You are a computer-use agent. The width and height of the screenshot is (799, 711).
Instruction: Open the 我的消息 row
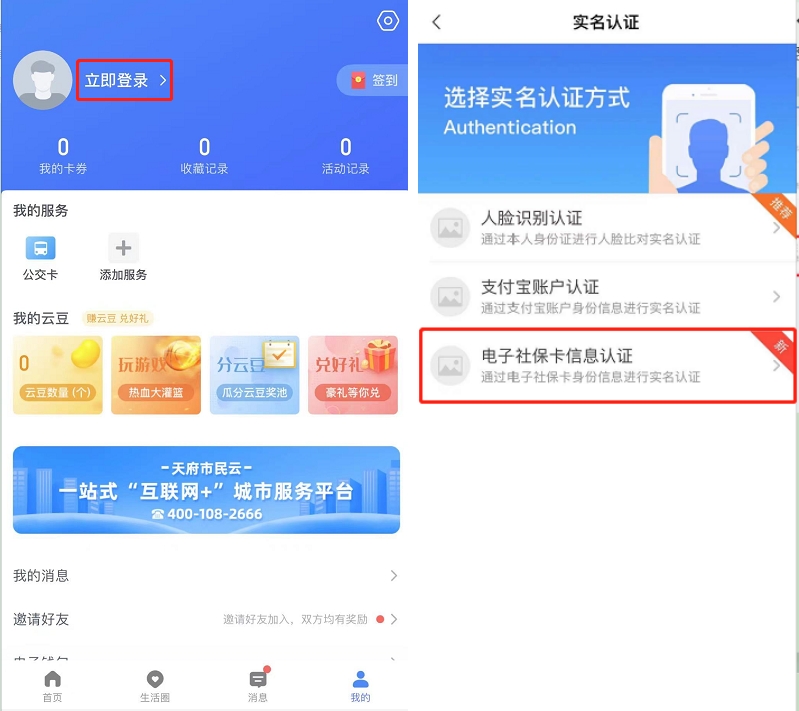click(x=204, y=576)
